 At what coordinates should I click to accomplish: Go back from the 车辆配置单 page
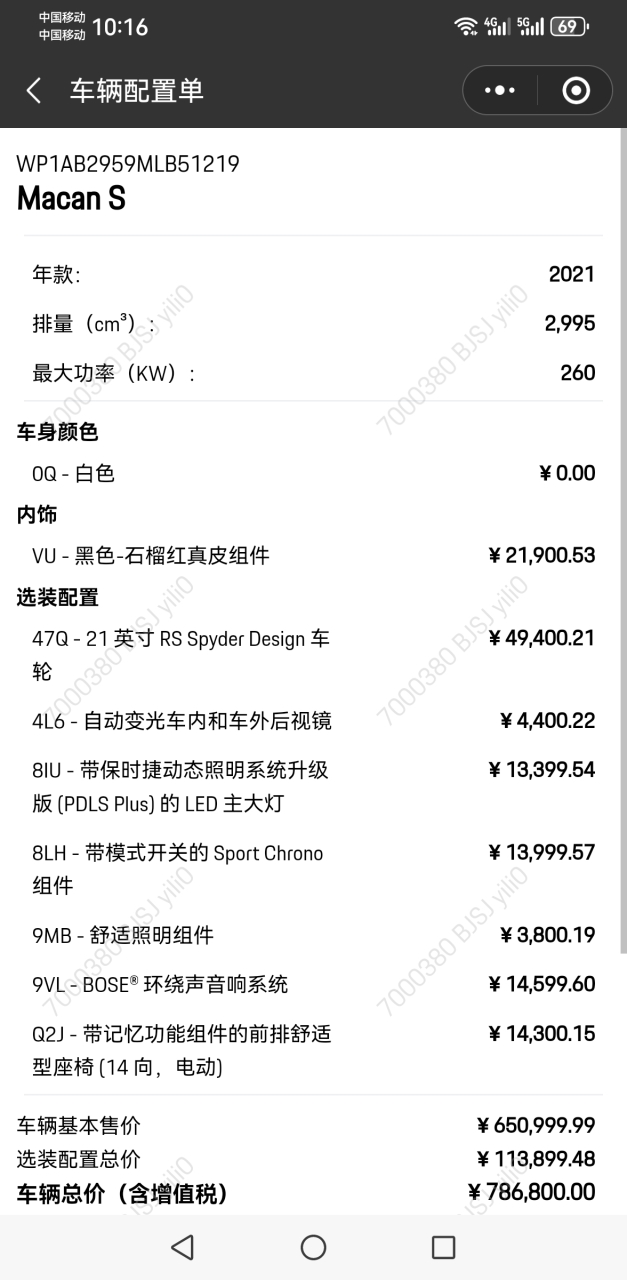click(33, 91)
